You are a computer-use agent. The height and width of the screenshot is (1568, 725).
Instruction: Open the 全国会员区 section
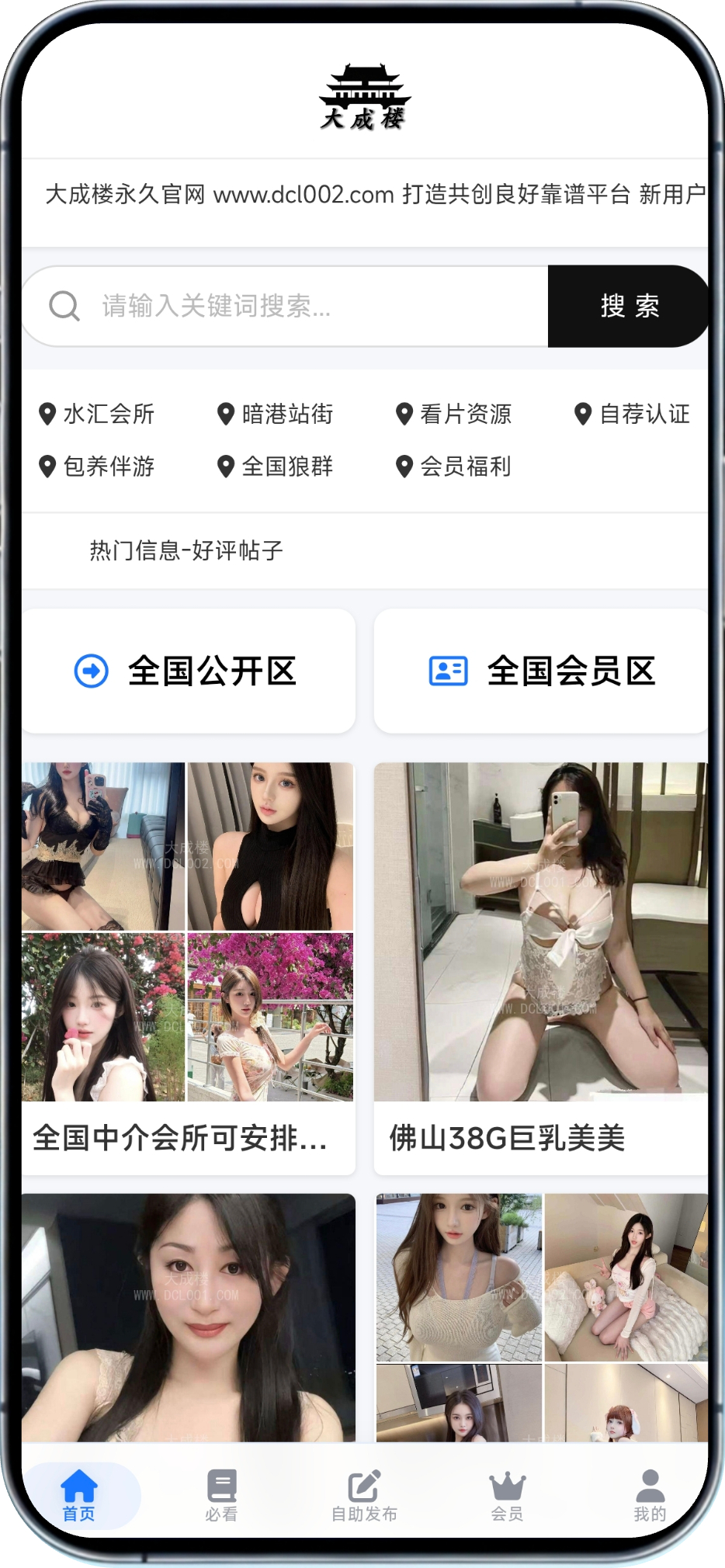[542, 671]
